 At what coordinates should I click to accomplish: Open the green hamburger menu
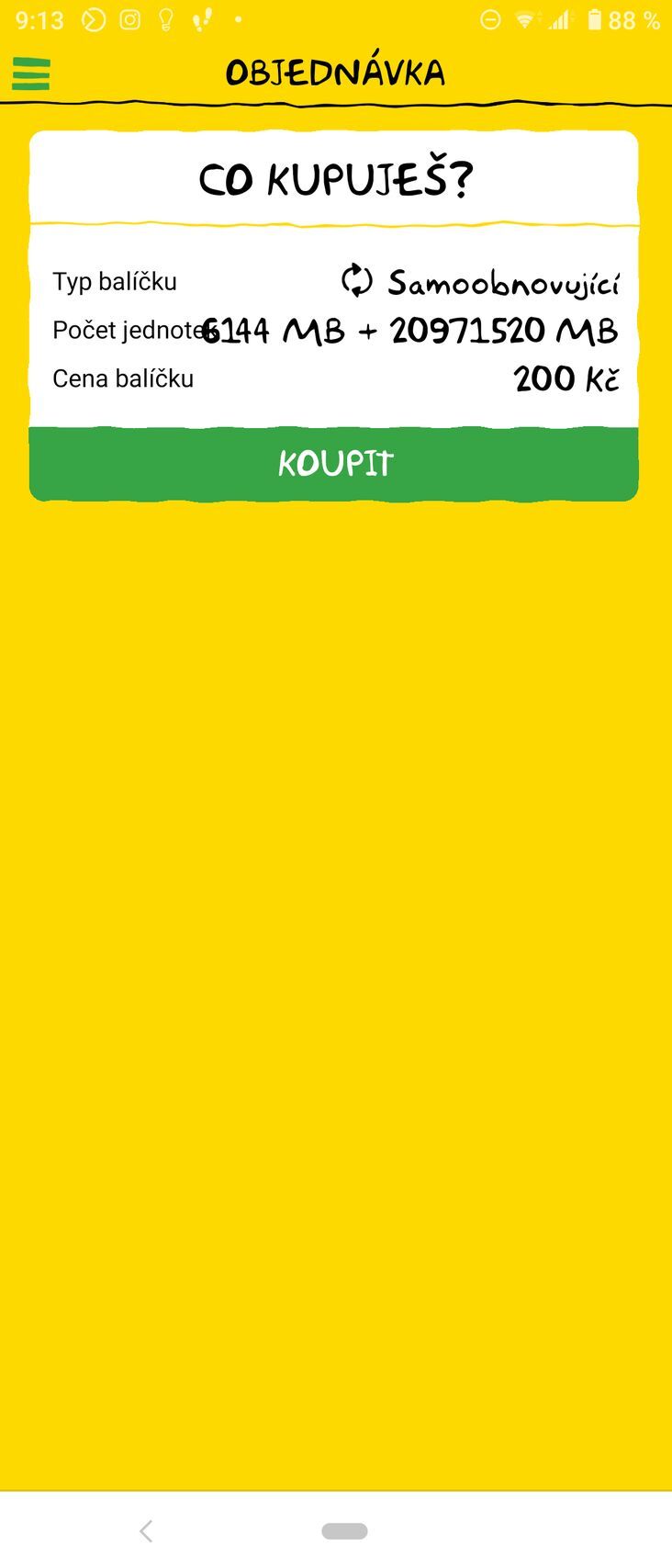click(29, 72)
